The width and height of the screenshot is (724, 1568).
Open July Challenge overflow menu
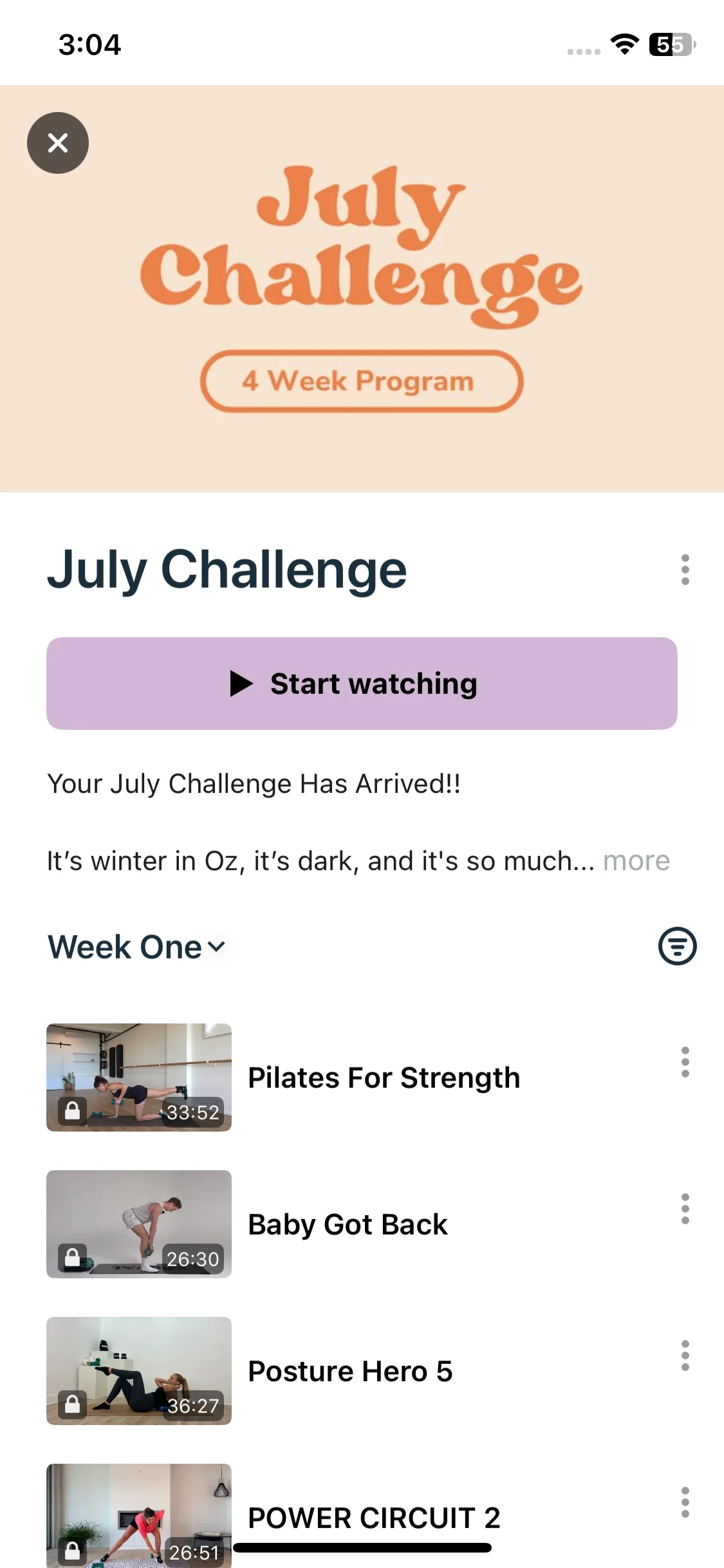coord(685,570)
